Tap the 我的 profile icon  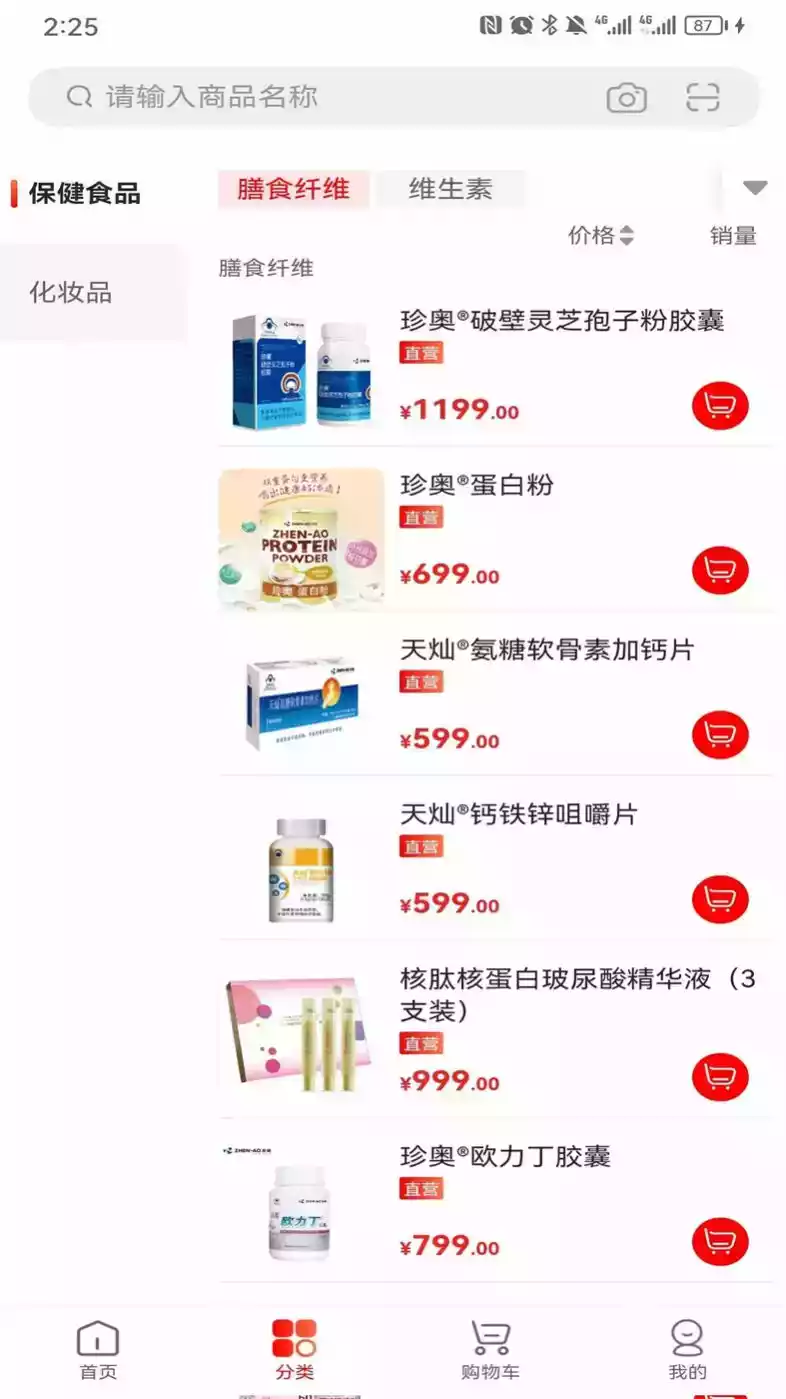pyautogui.click(x=686, y=1347)
